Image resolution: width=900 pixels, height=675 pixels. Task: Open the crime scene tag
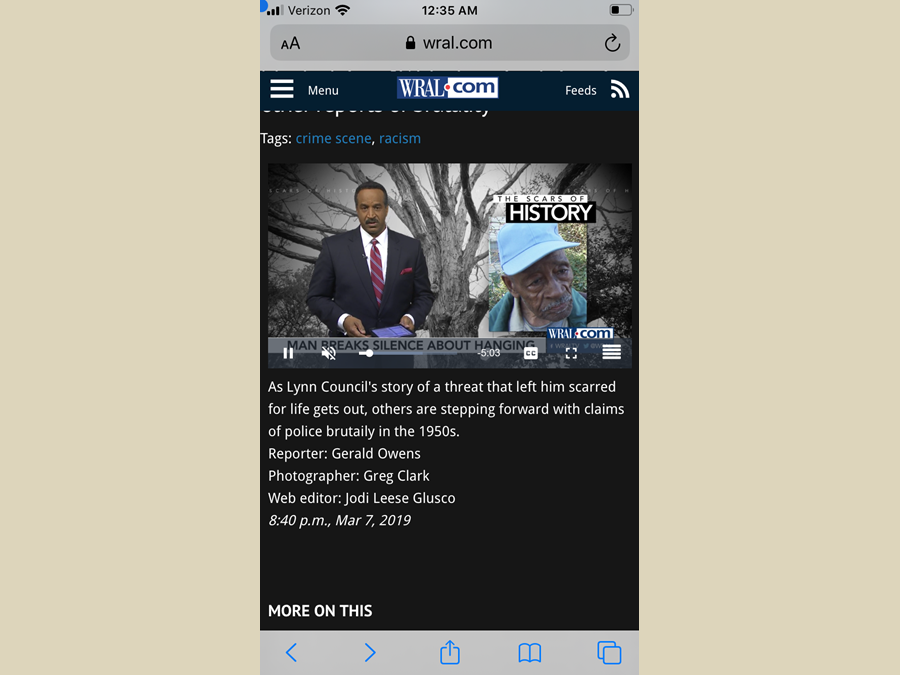click(333, 138)
